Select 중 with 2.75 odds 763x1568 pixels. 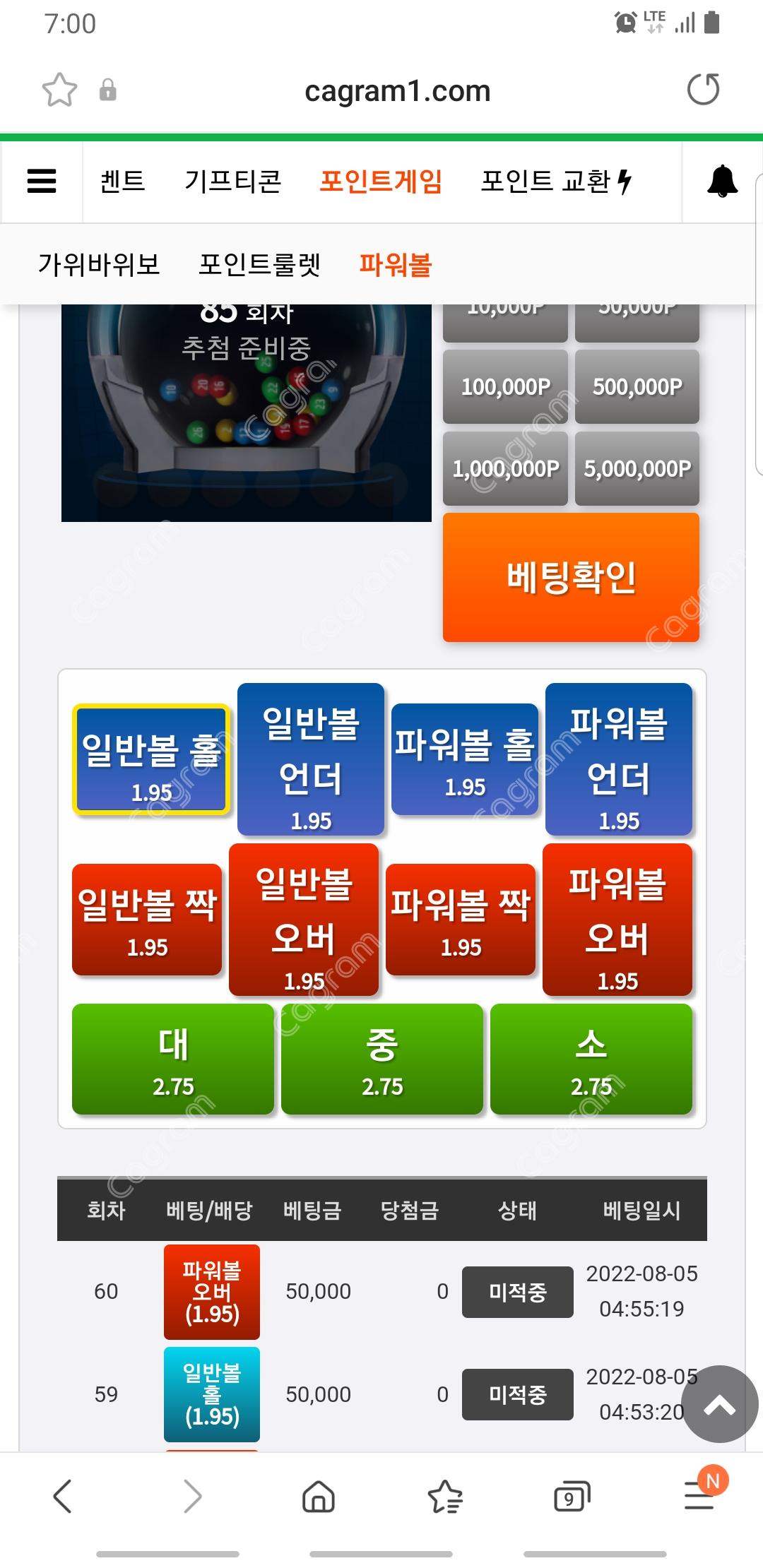(x=382, y=1059)
